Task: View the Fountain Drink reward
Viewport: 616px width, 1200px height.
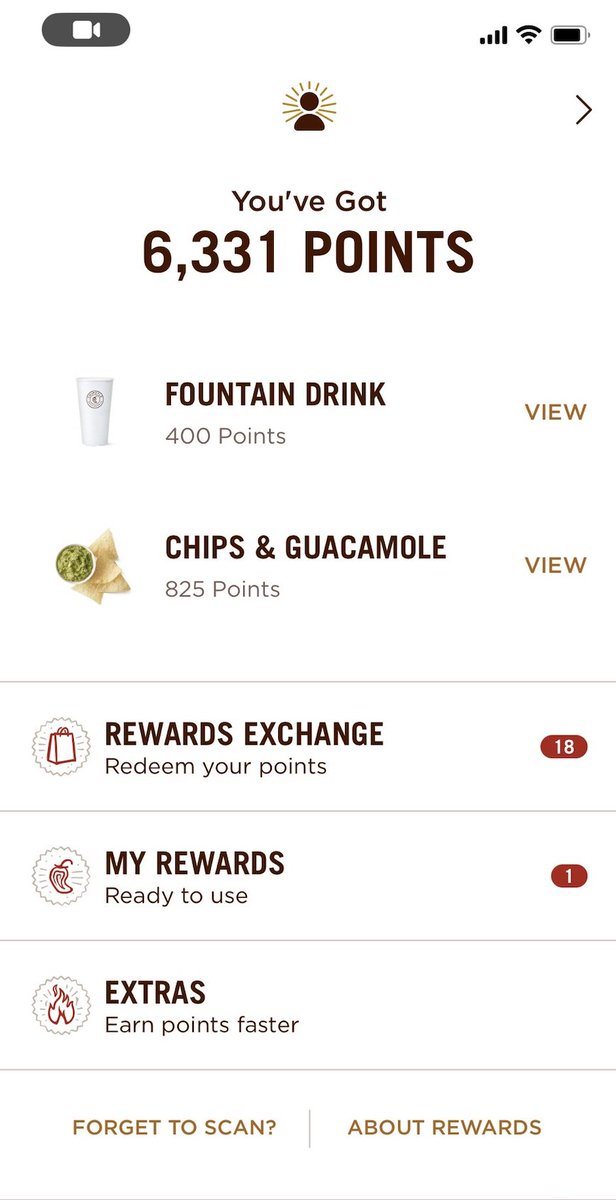Action: (555, 412)
